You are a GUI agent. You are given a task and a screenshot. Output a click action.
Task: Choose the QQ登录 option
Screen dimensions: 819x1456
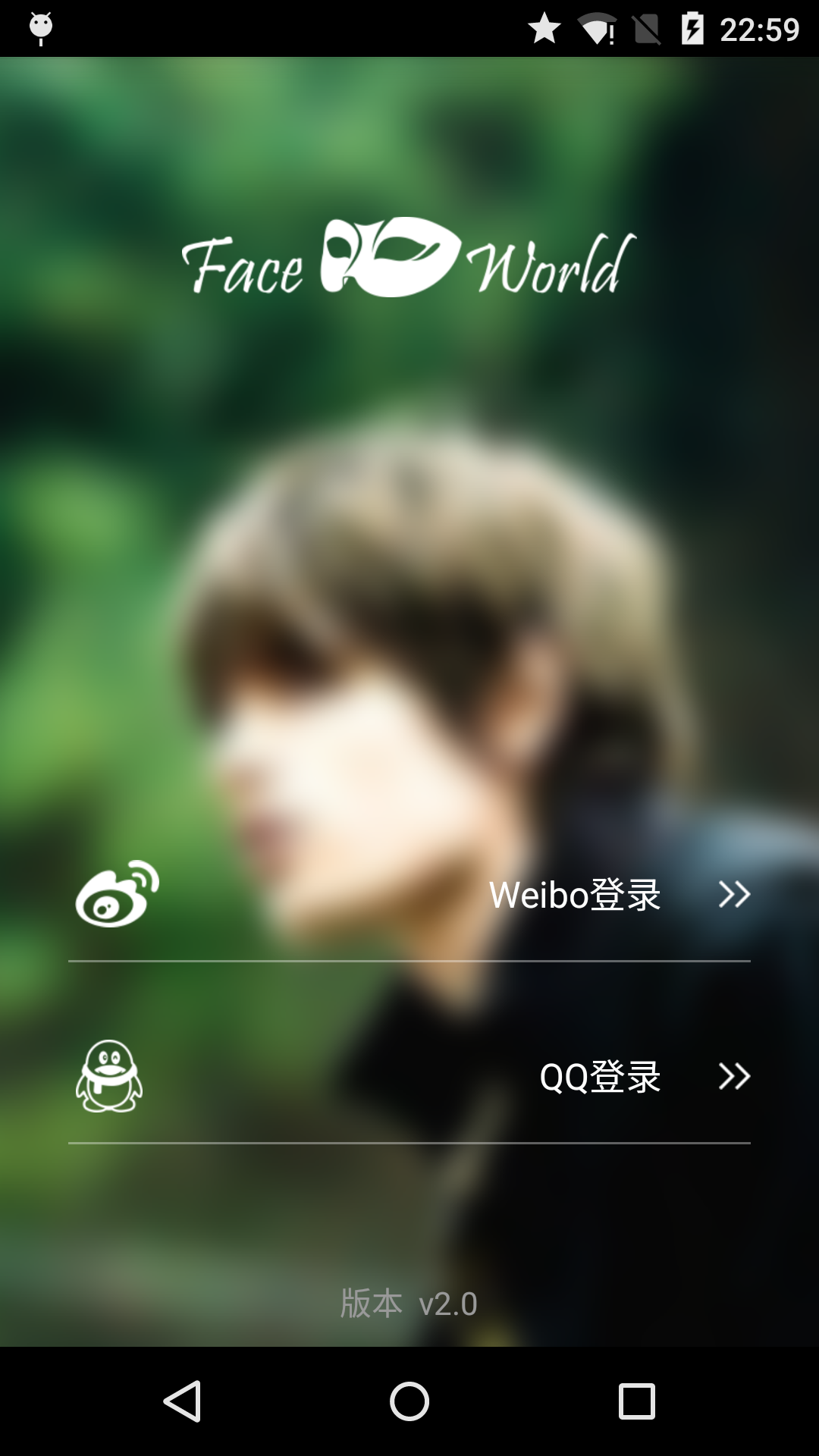[x=409, y=1077]
